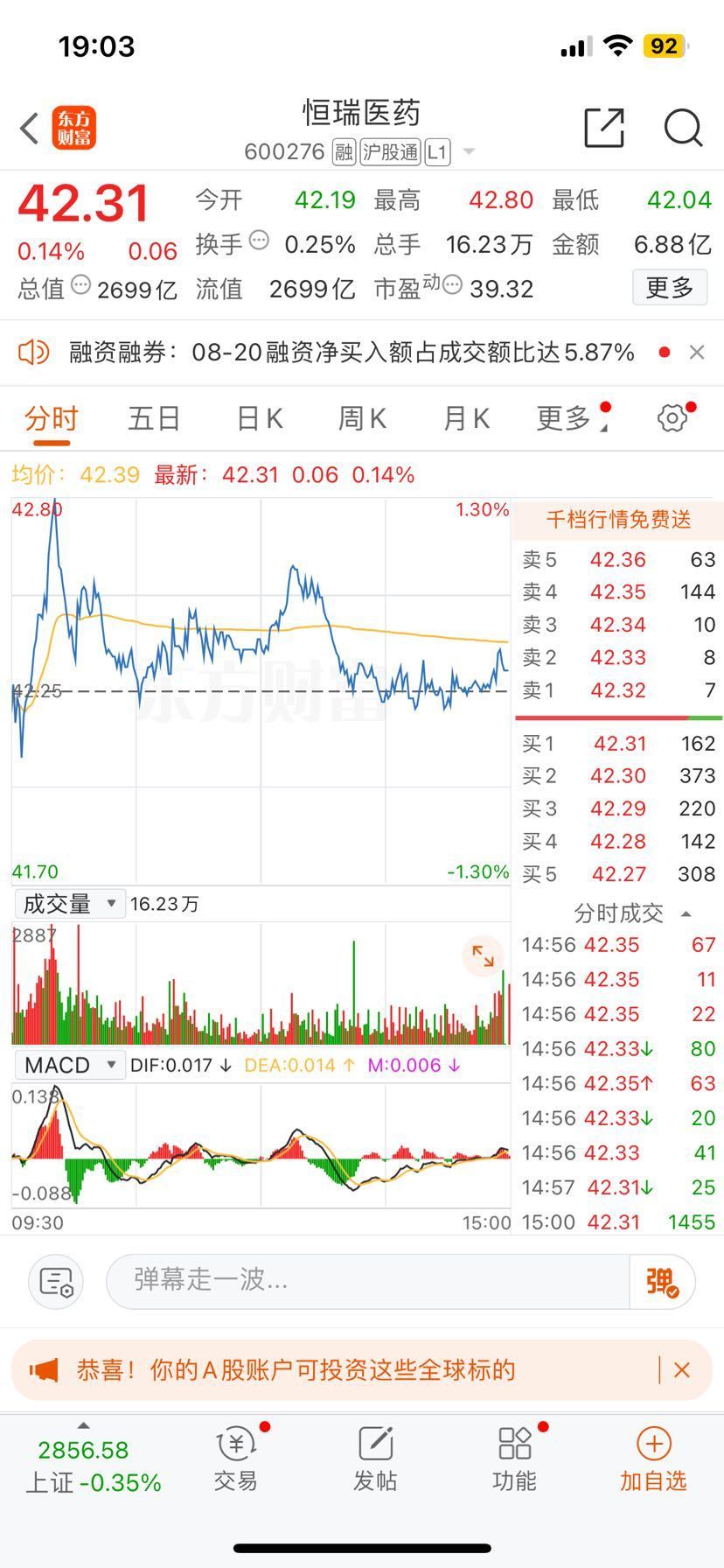Tap the 弹幕走一波 comment input

coord(367,1281)
